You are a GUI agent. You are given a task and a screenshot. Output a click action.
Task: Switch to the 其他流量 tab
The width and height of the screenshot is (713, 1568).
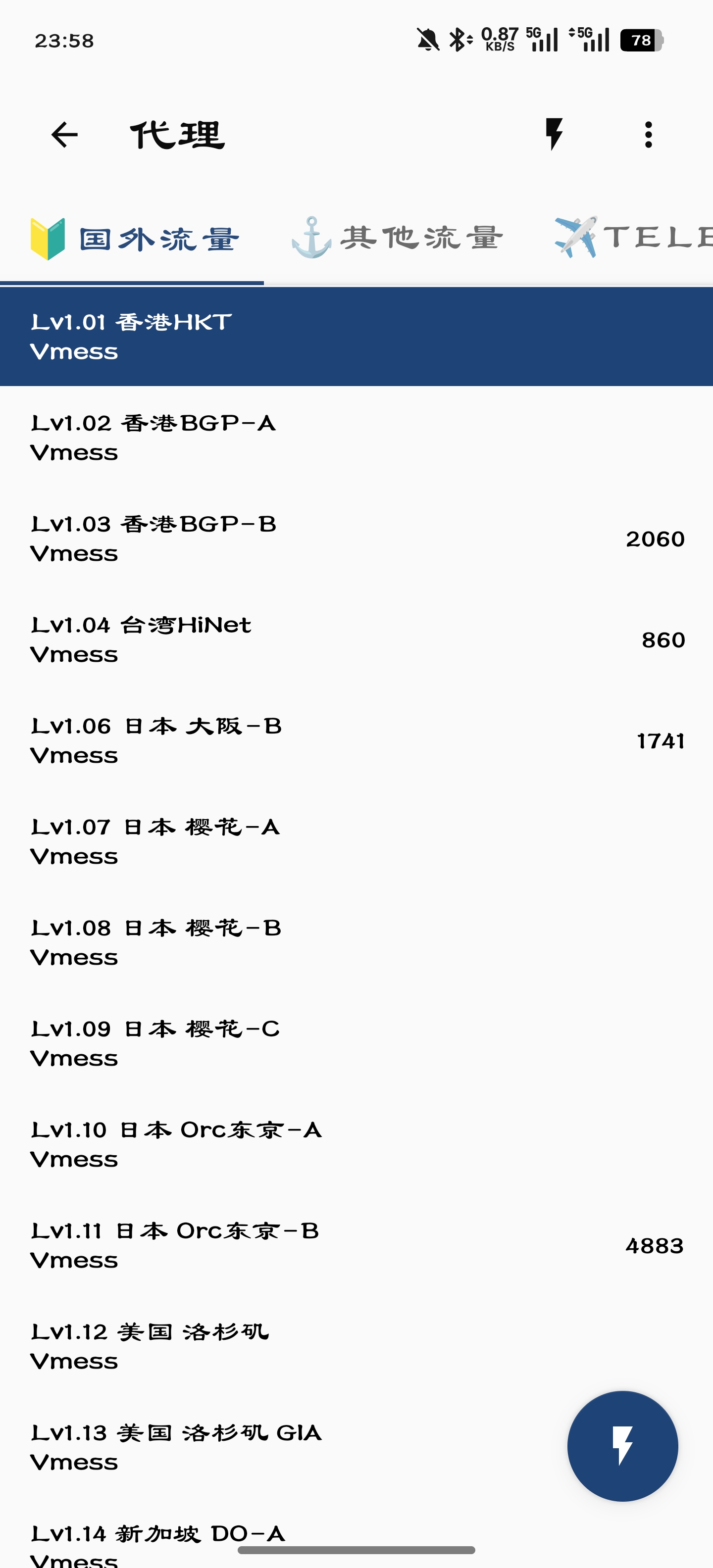[x=397, y=238]
